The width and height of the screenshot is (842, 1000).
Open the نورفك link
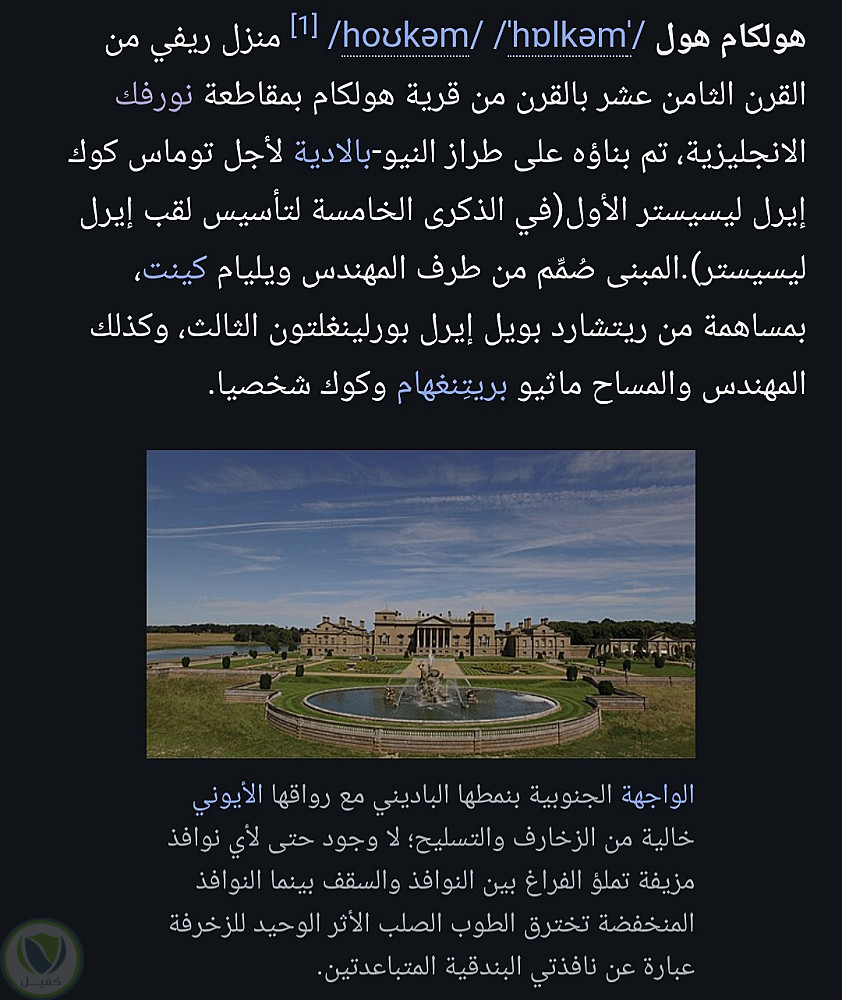(x=153, y=98)
